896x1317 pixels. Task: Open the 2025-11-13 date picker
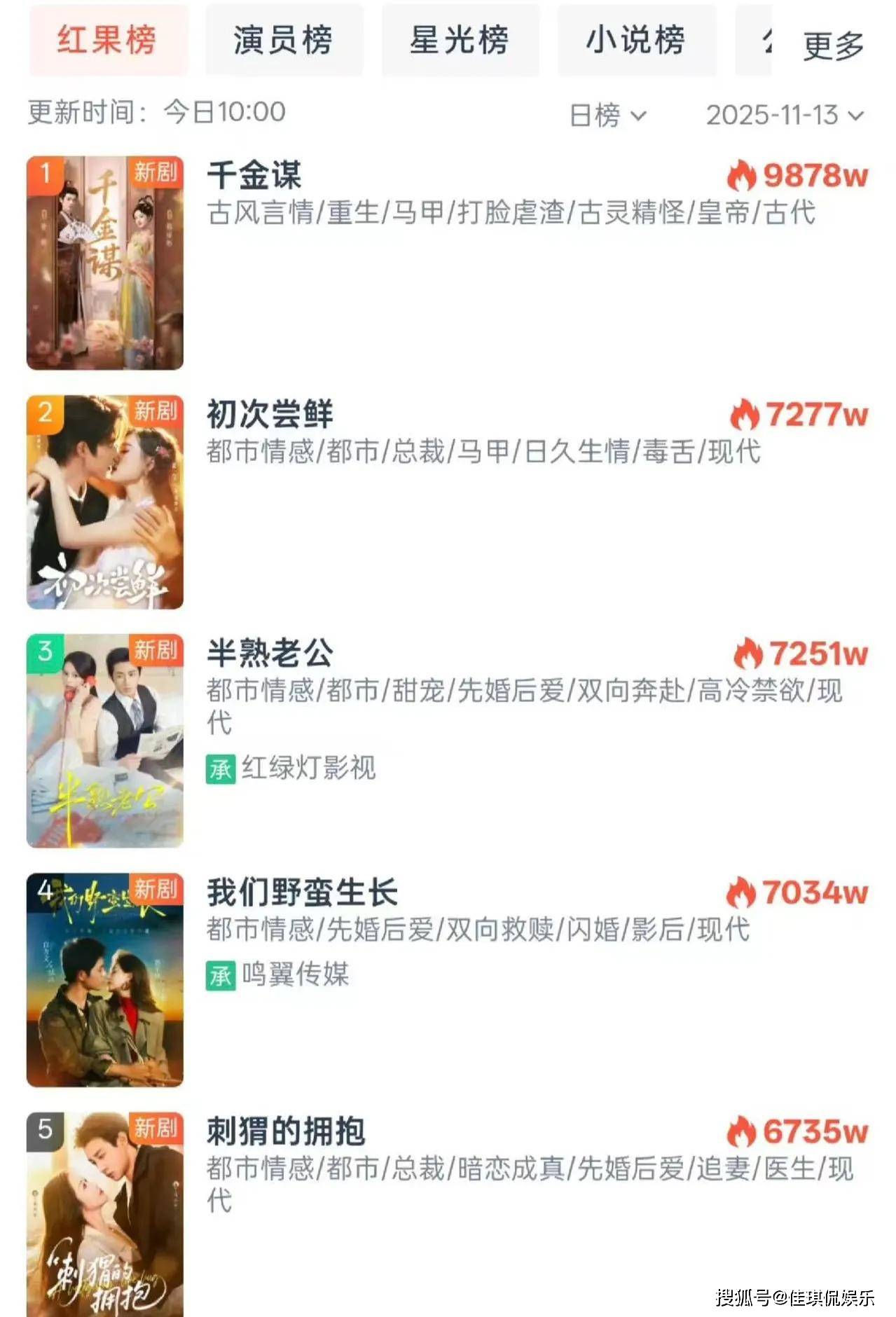point(784,115)
